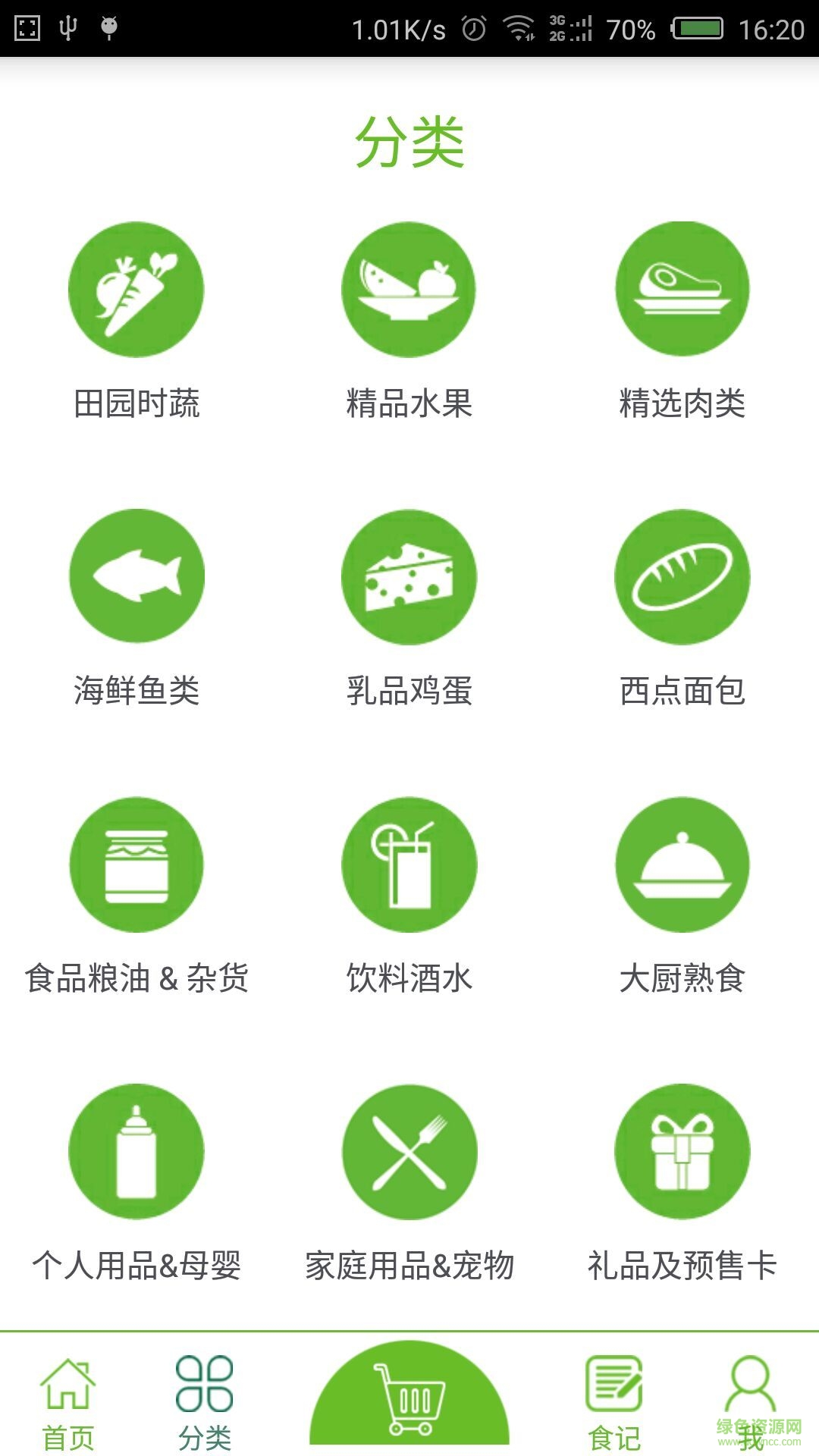Tap the 西点面包 bread icon
This screenshot has height=1456, width=819.
[682, 577]
